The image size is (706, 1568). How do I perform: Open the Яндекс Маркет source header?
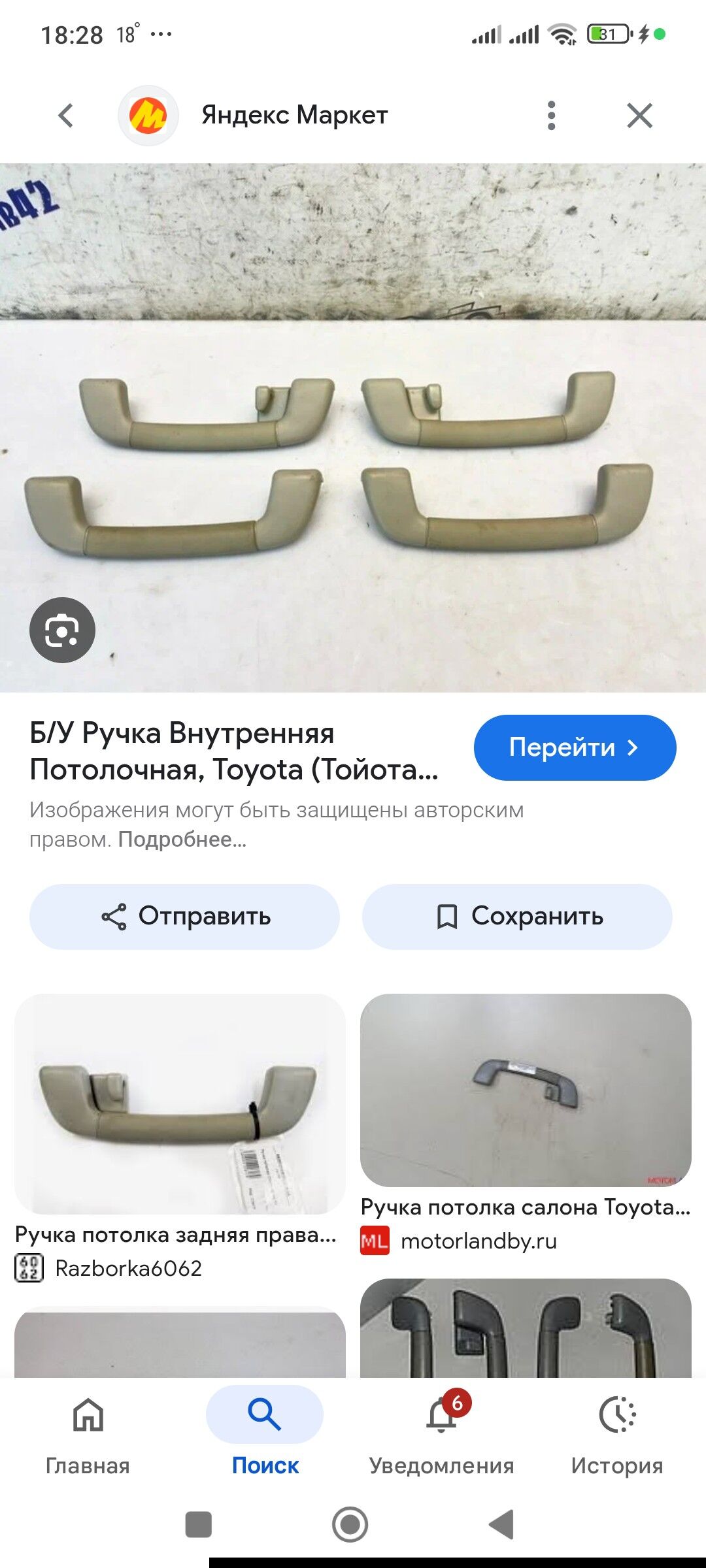(x=294, y=116)
